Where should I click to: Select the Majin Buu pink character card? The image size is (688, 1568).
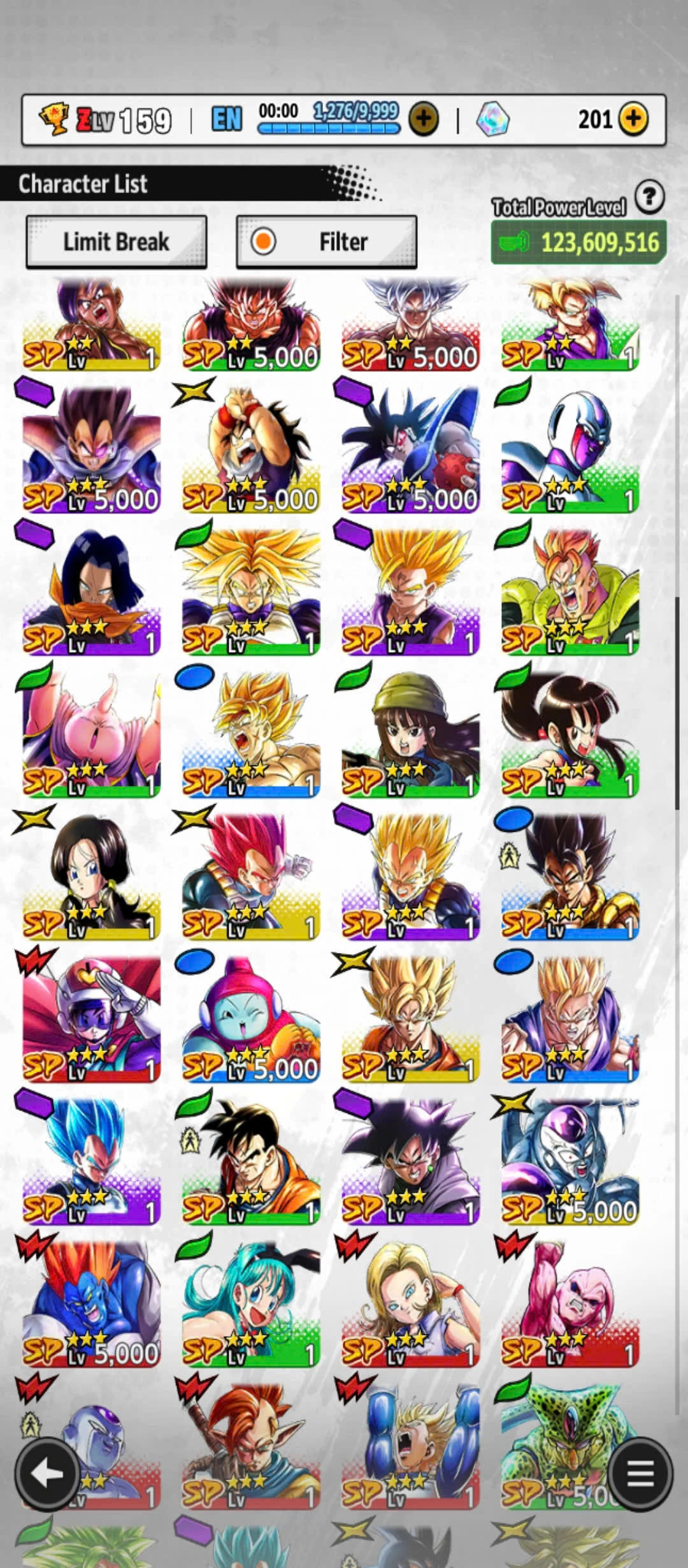point(92,733)
